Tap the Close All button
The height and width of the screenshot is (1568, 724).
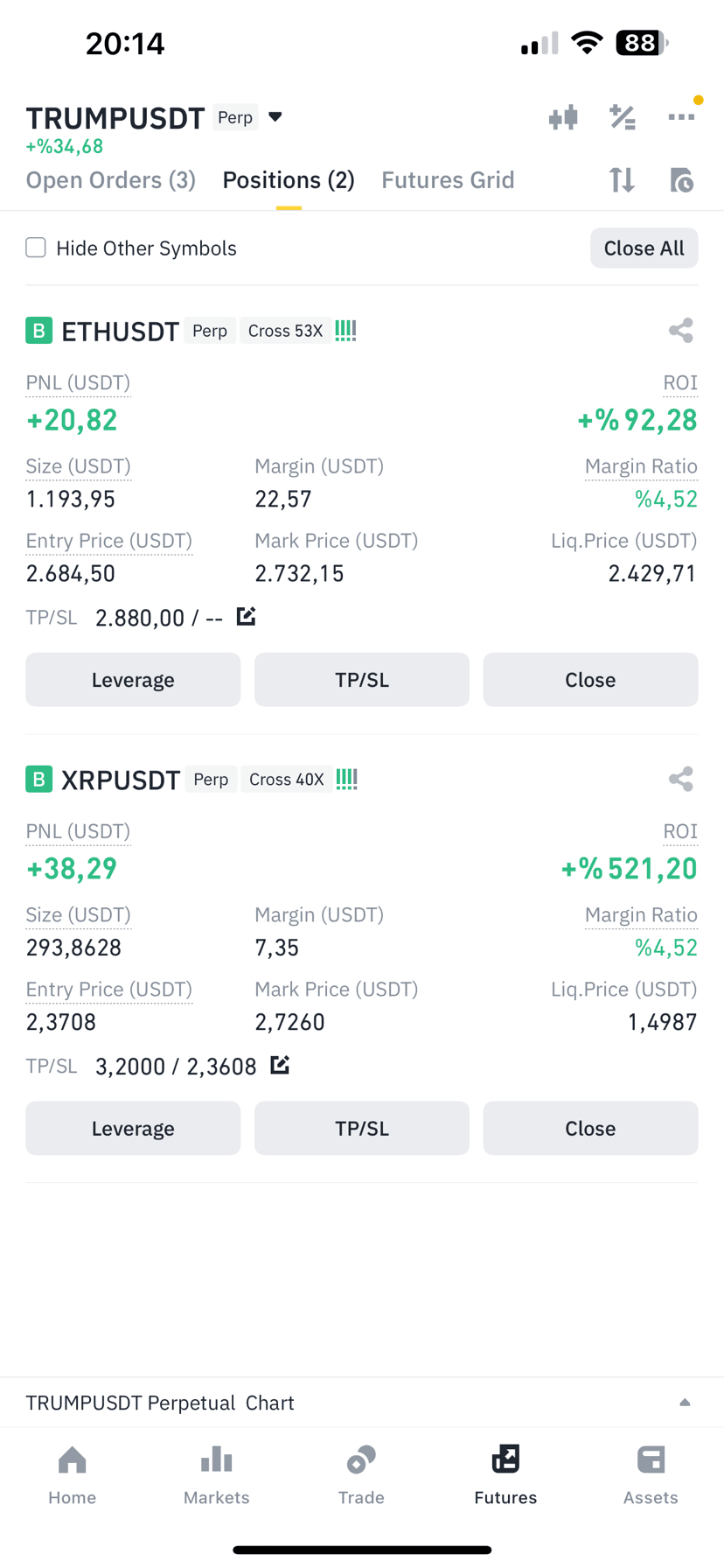pos(644,248)
